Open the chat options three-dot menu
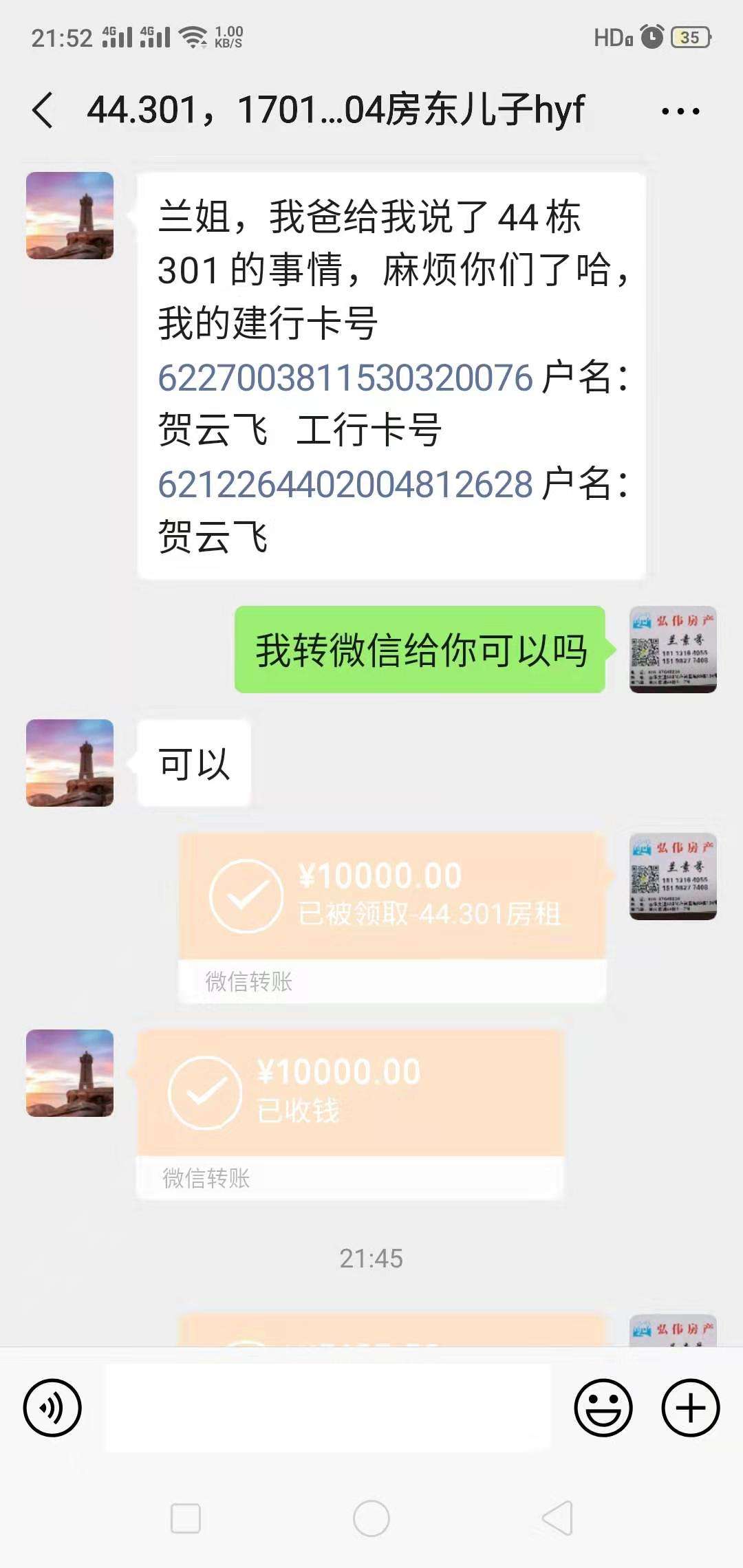 tap(680, 111)
